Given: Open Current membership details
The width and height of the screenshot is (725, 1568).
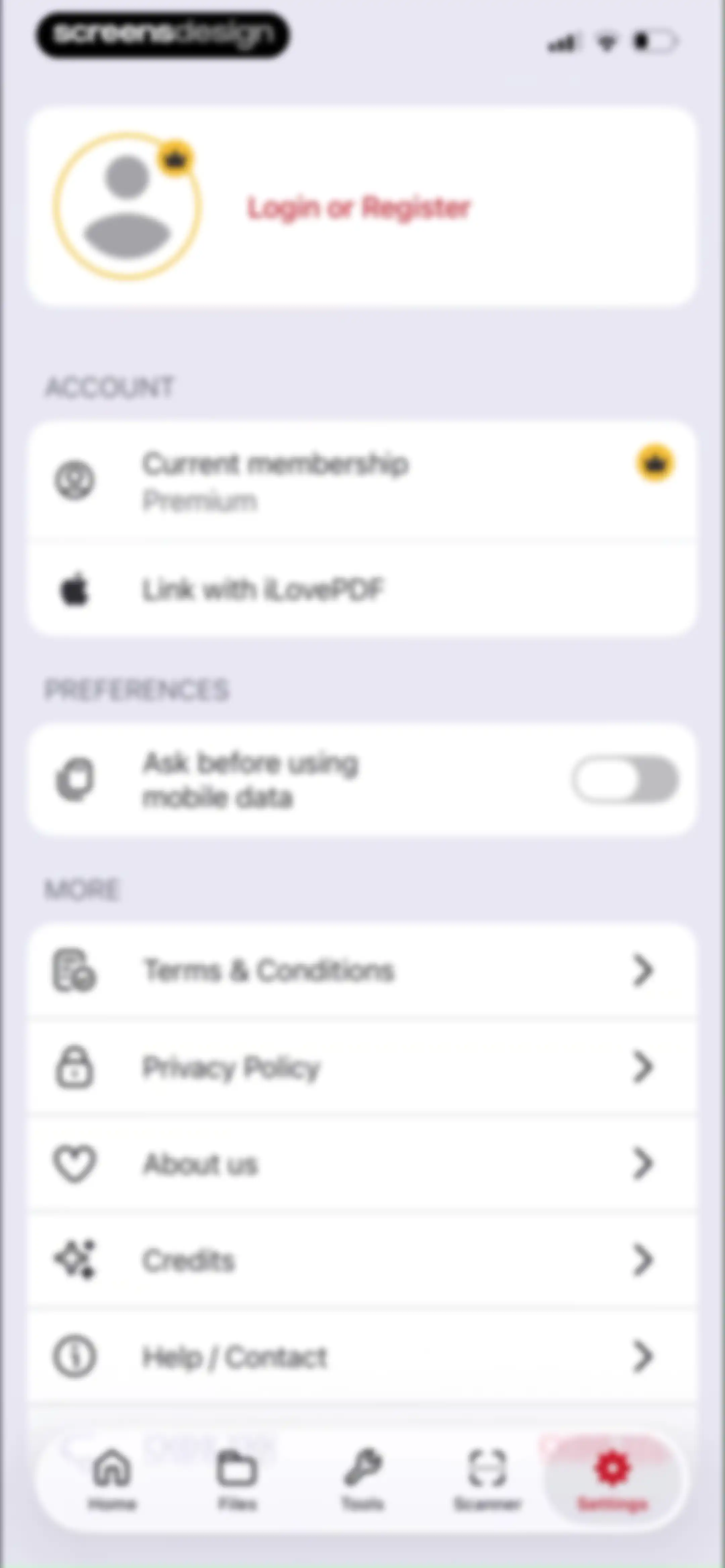Looking at the screenshot, I should [x=362, y=481].
